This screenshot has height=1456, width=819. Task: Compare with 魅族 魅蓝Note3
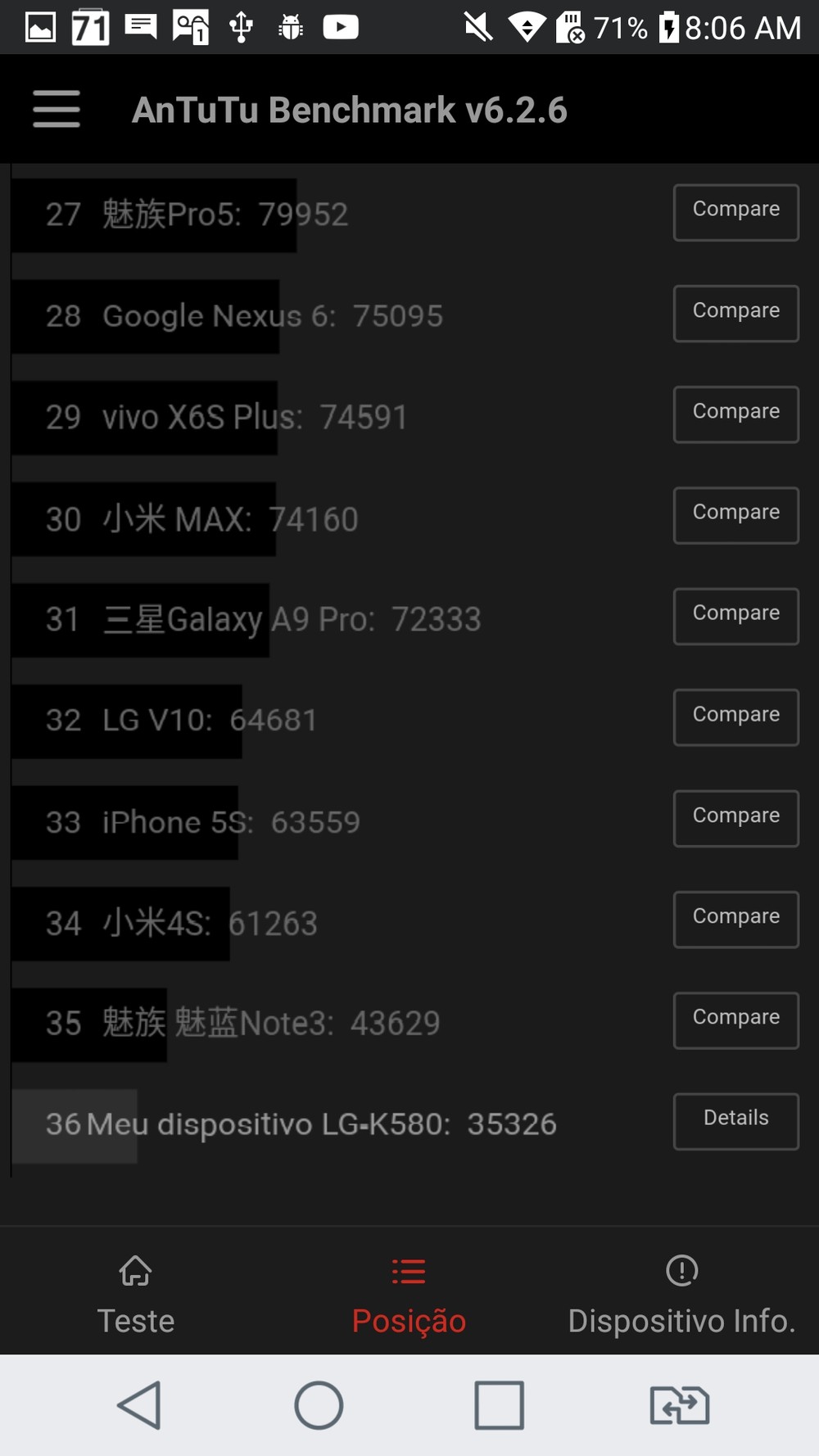point(735,1020)
